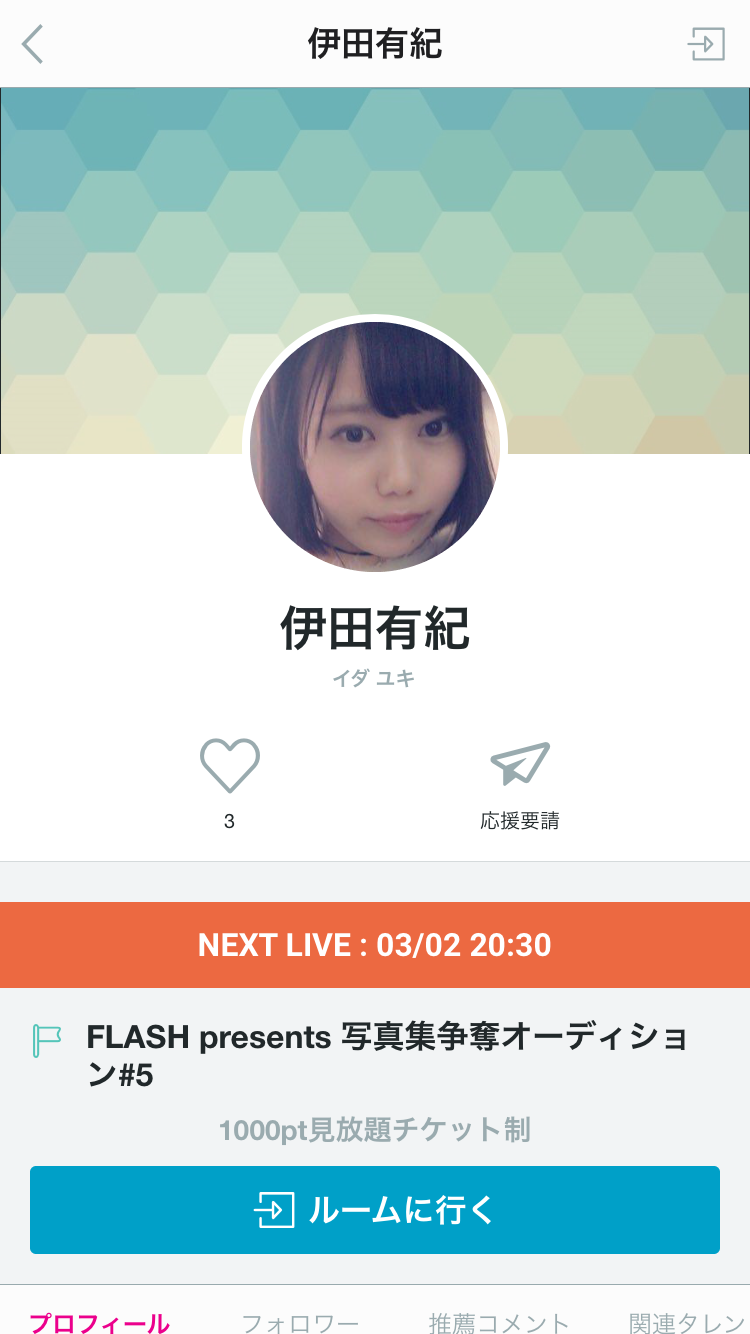View the 関連タレント tab
The height and width of the screenshot is (1334, 750).
(x=688, y=1322)
